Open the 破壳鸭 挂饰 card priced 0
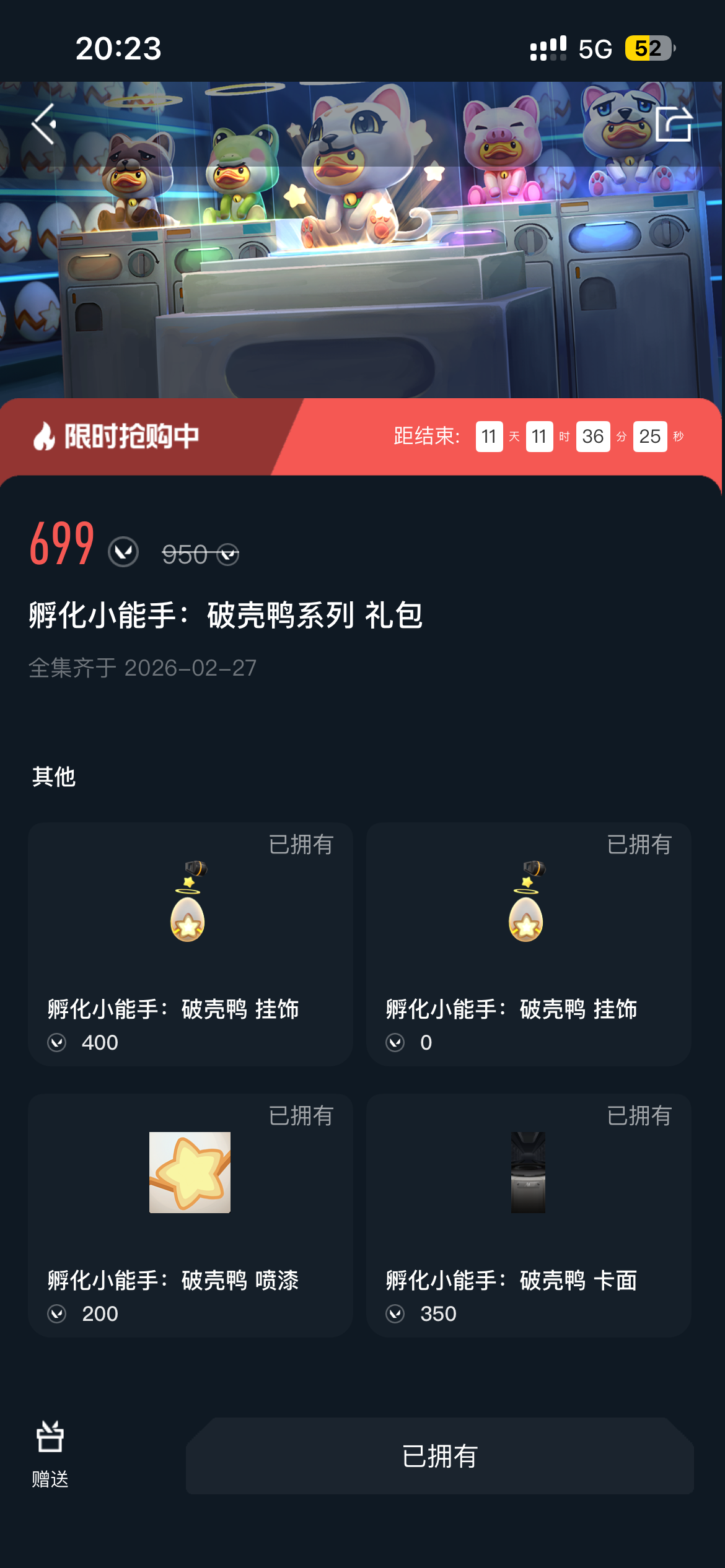Viewport: 725px width, 1568px height. click(x=529, y=944)
